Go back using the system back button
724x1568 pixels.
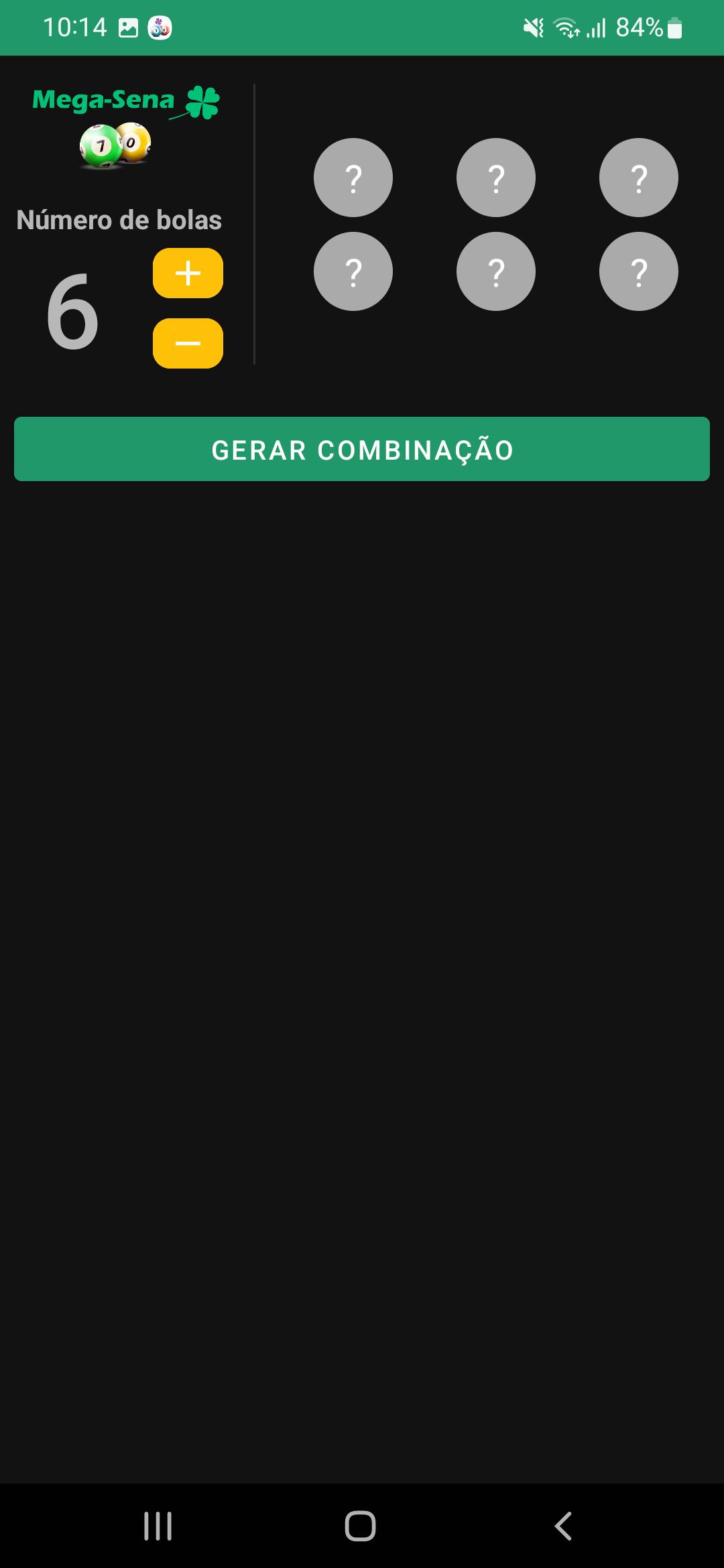tap(563, 1526)
